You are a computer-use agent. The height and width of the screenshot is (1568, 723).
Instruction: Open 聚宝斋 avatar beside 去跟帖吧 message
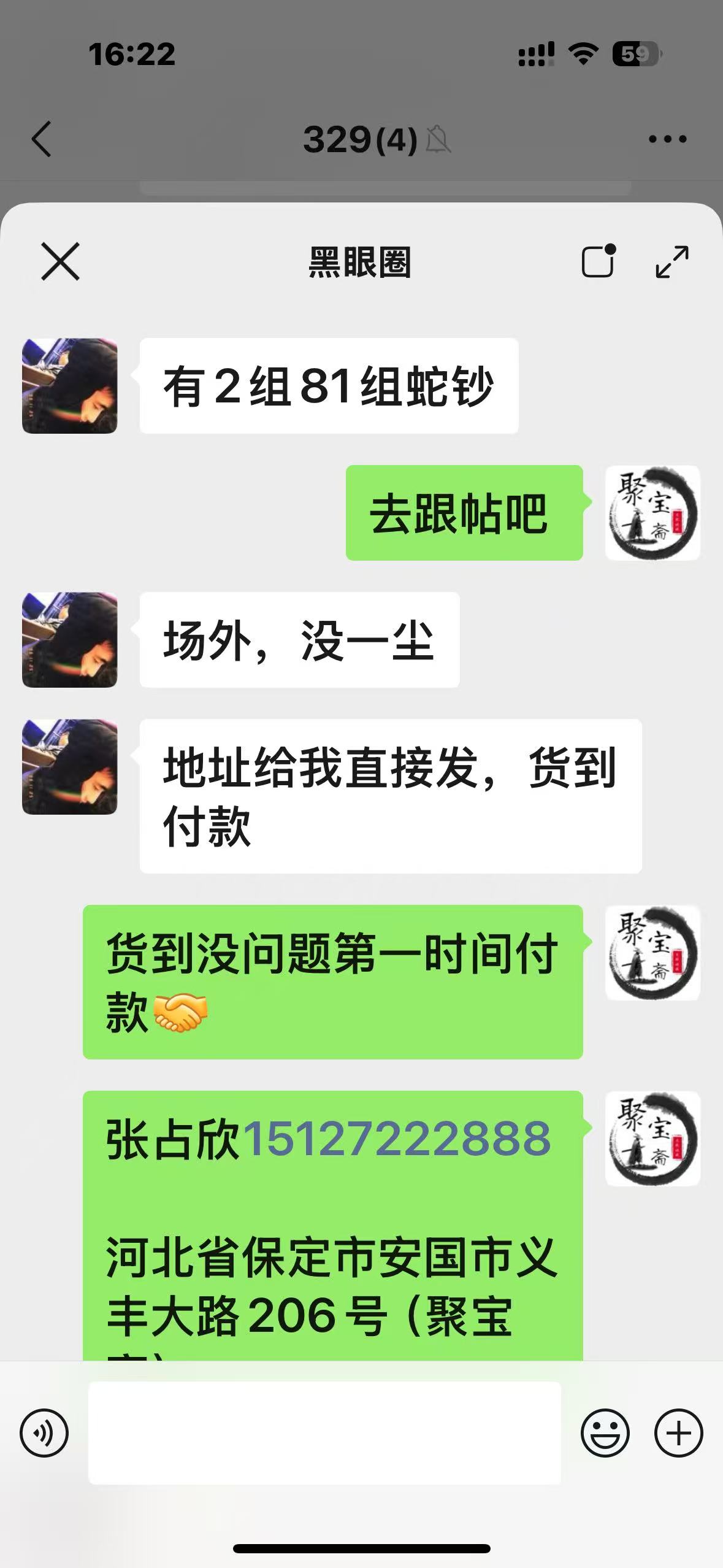[652, 513]
